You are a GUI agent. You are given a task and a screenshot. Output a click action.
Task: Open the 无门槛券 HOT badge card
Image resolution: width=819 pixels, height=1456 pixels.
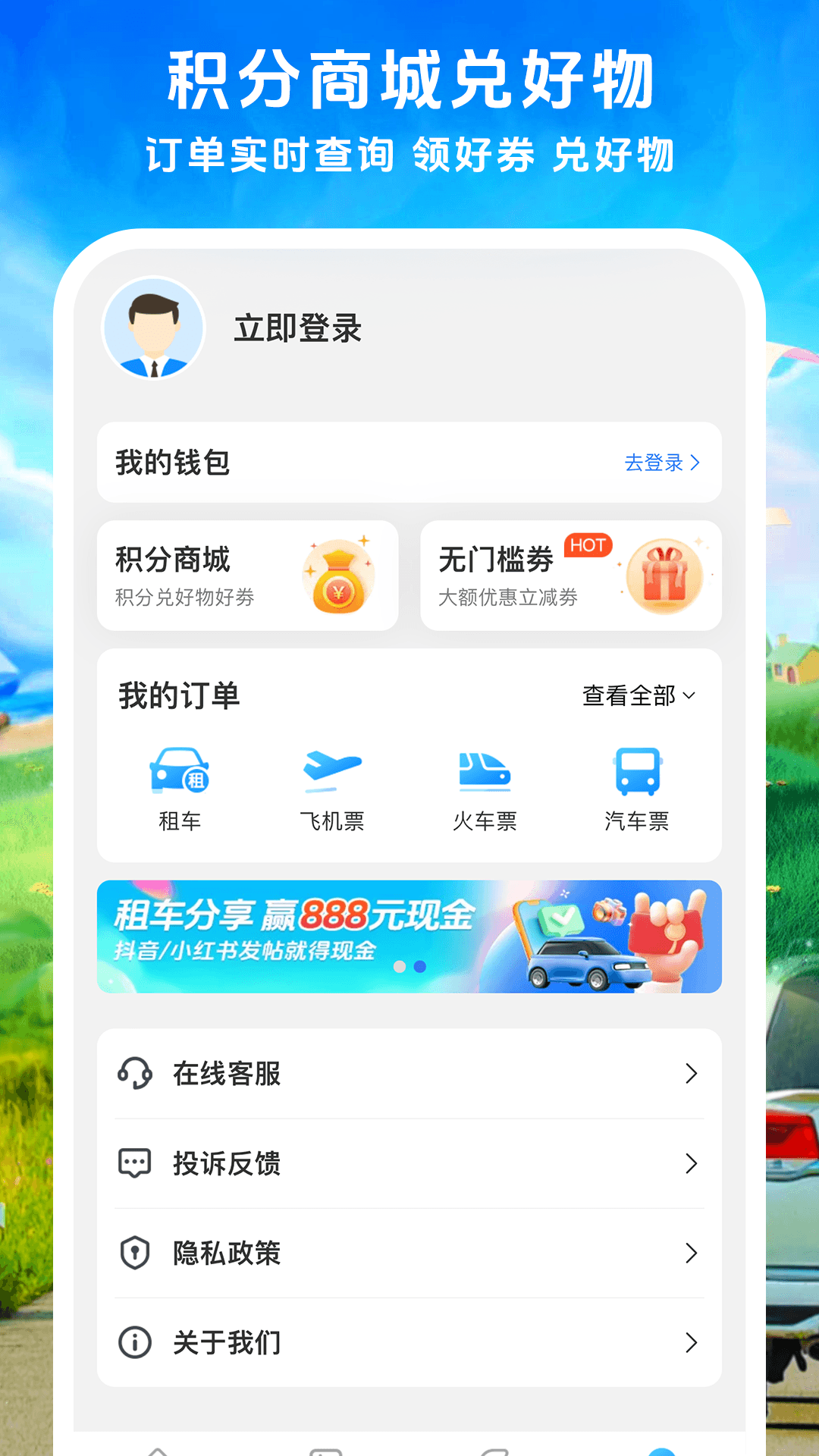(587, 545)
